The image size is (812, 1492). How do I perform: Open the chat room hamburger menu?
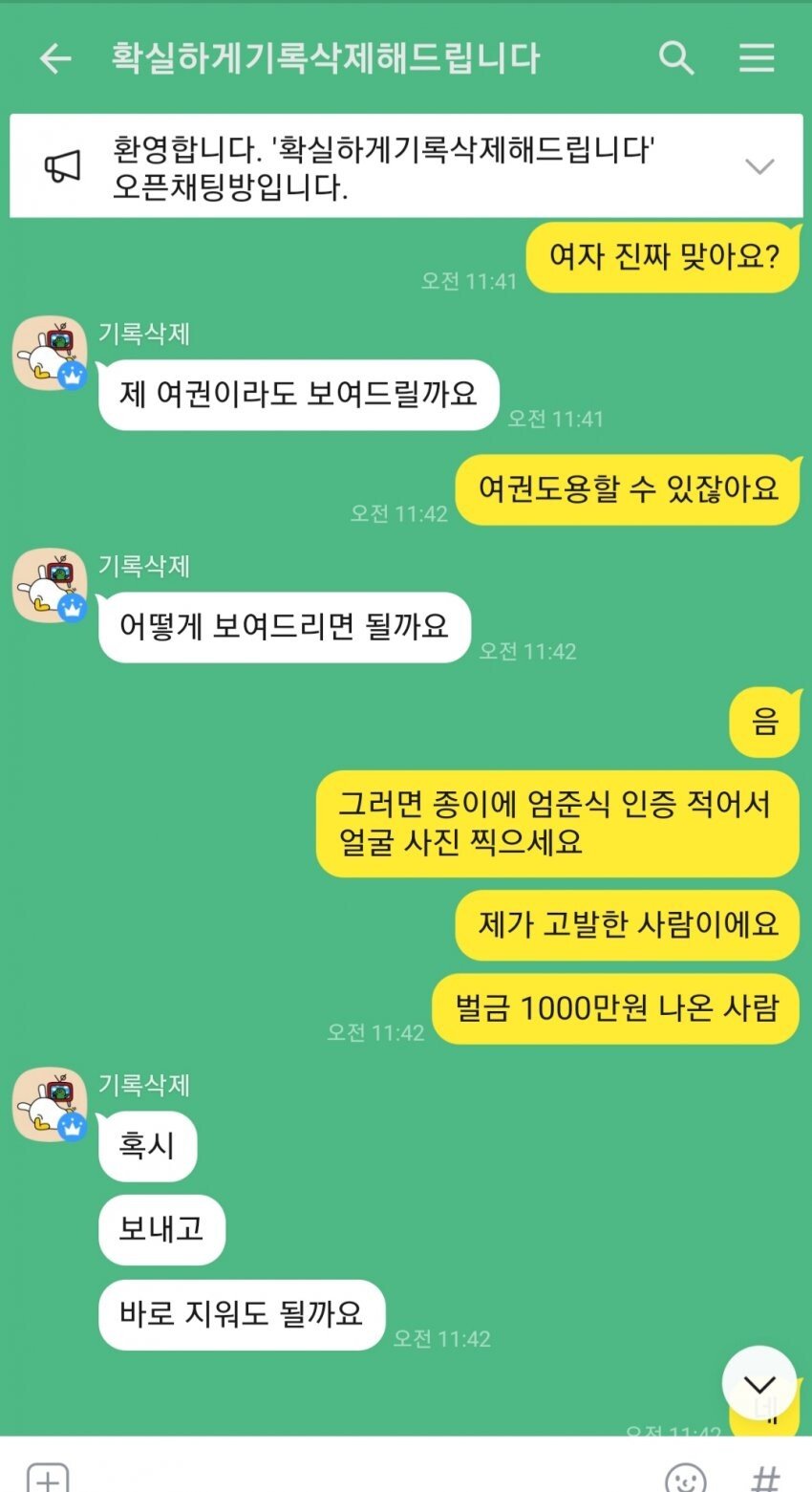(x=757, y=58)
